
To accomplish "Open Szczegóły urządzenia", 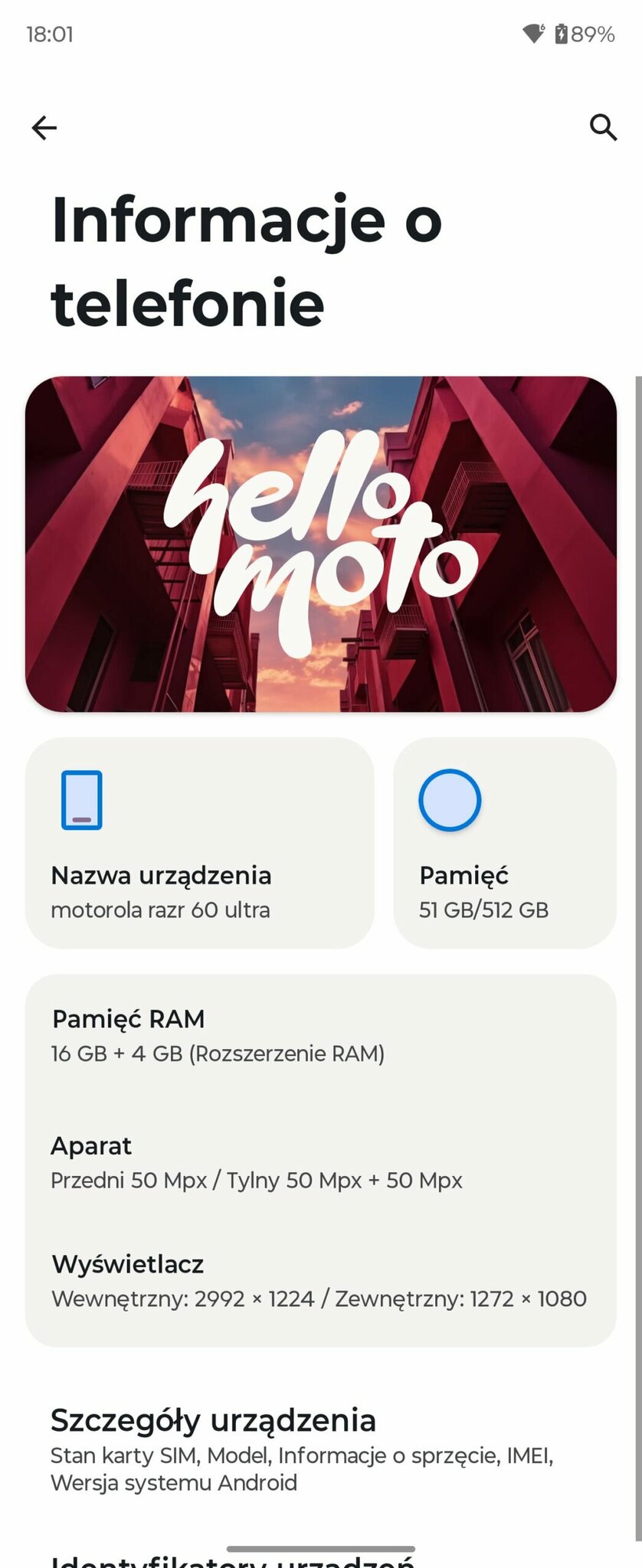I will point(320,1449).
